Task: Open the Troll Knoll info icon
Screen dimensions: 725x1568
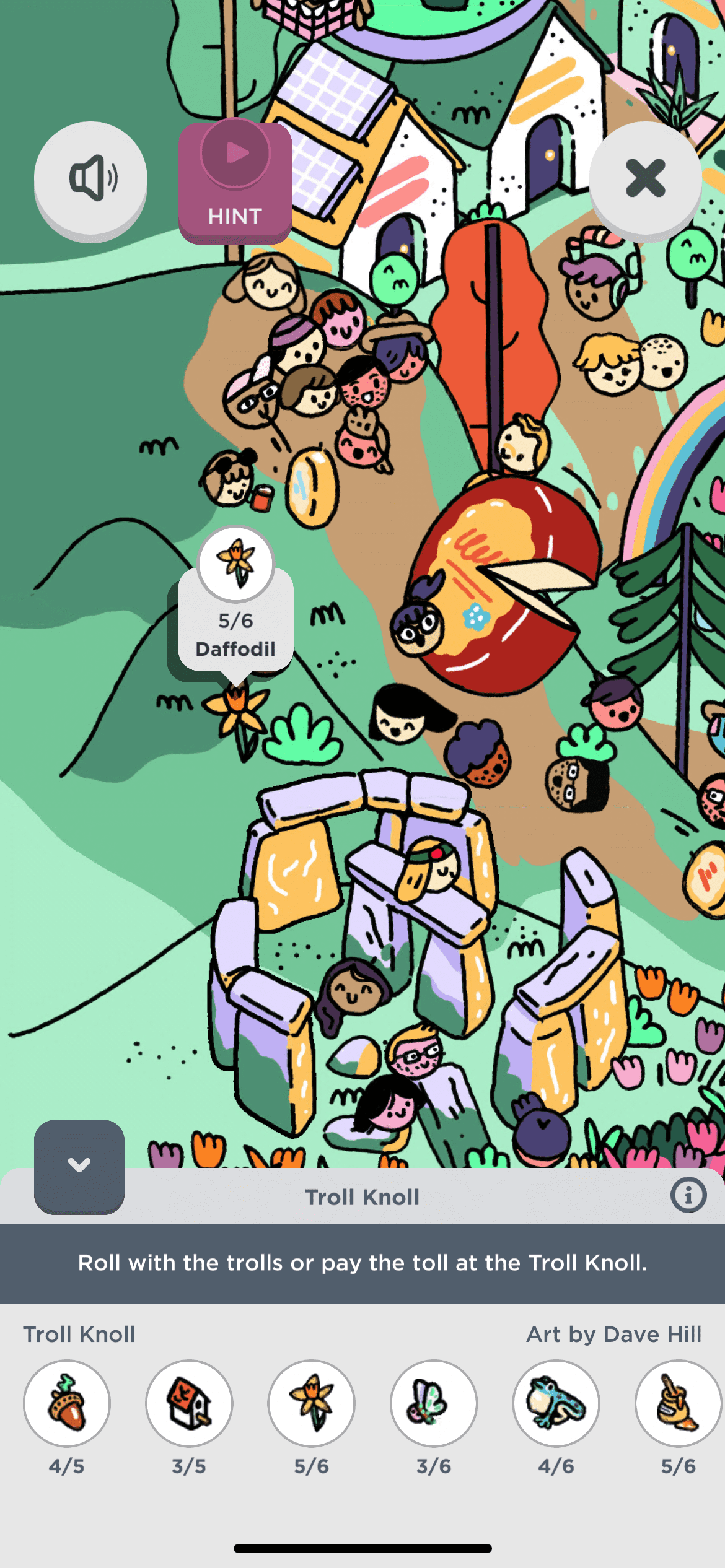Action: click(688, 1195)
